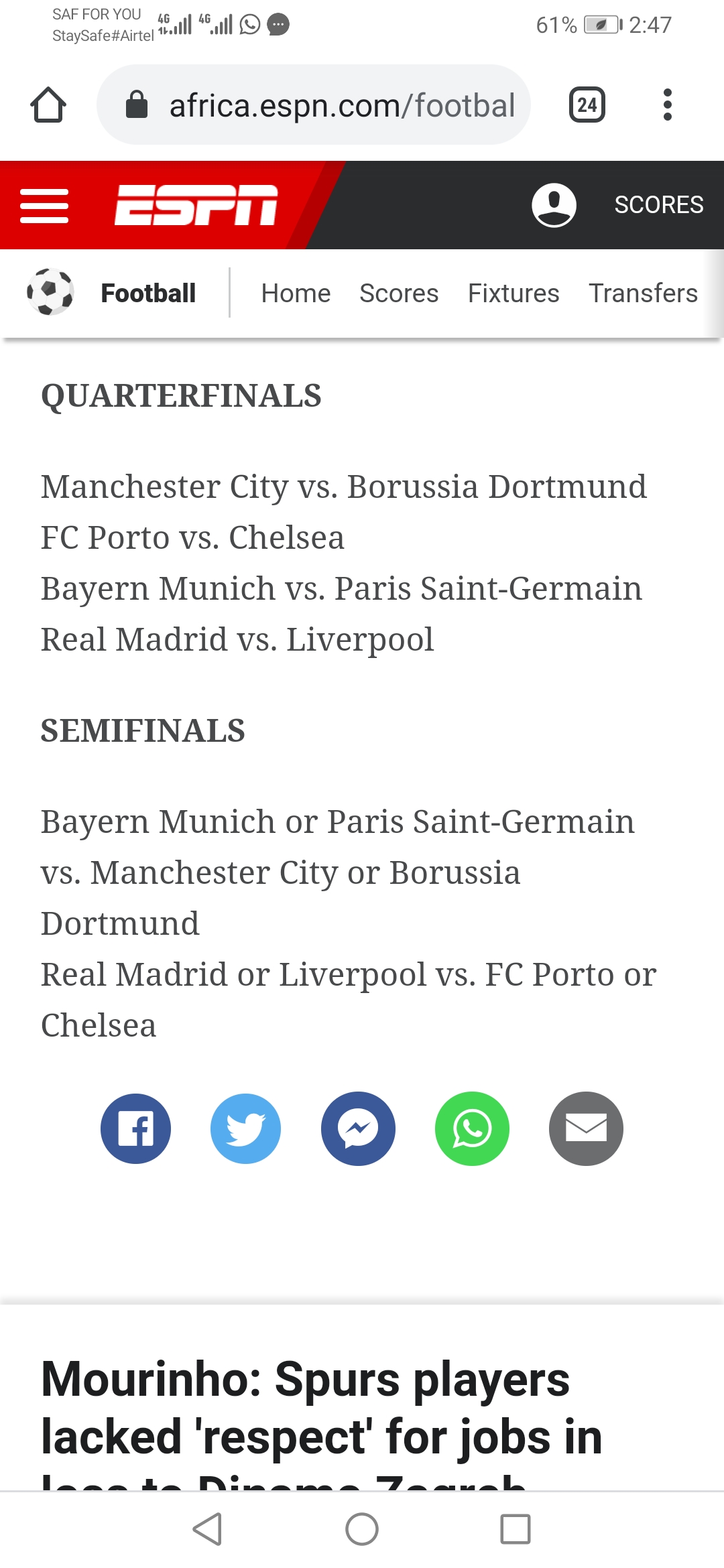This screenshot has width=724, height=1568.
Task: Share the article by email
Action: [x=586, y=1129]
